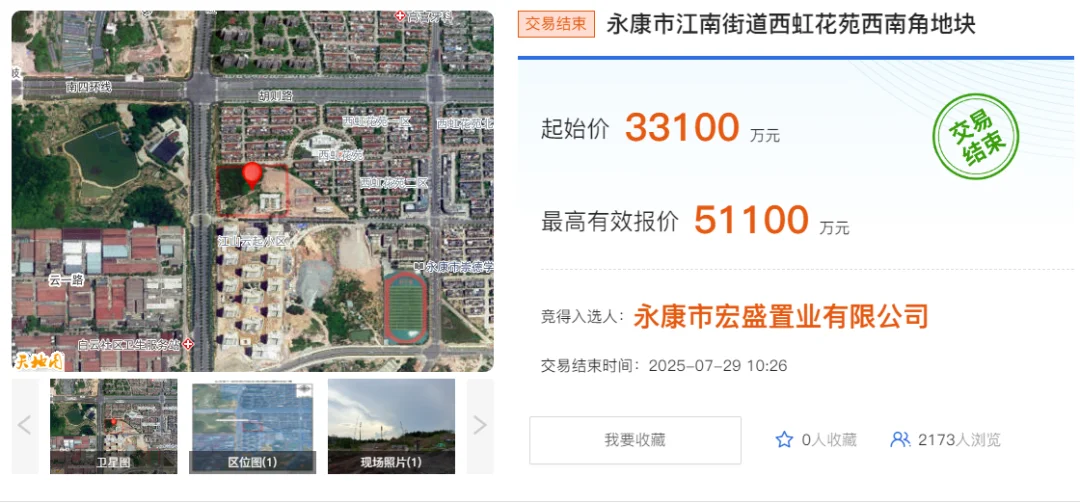Show previous gallery thumbnails with left arrow
Screen dimensions: 1080x503
click(25, 426)
